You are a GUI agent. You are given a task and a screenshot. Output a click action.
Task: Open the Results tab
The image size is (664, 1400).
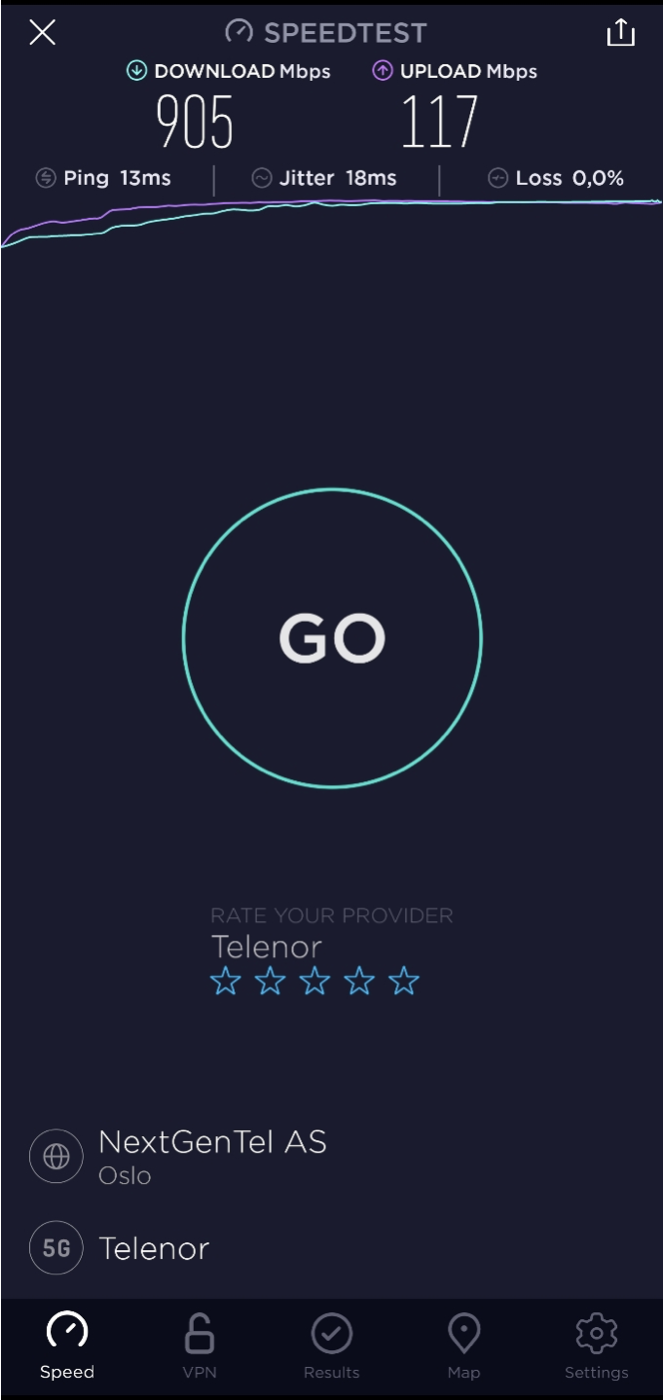coord(332,1346)
